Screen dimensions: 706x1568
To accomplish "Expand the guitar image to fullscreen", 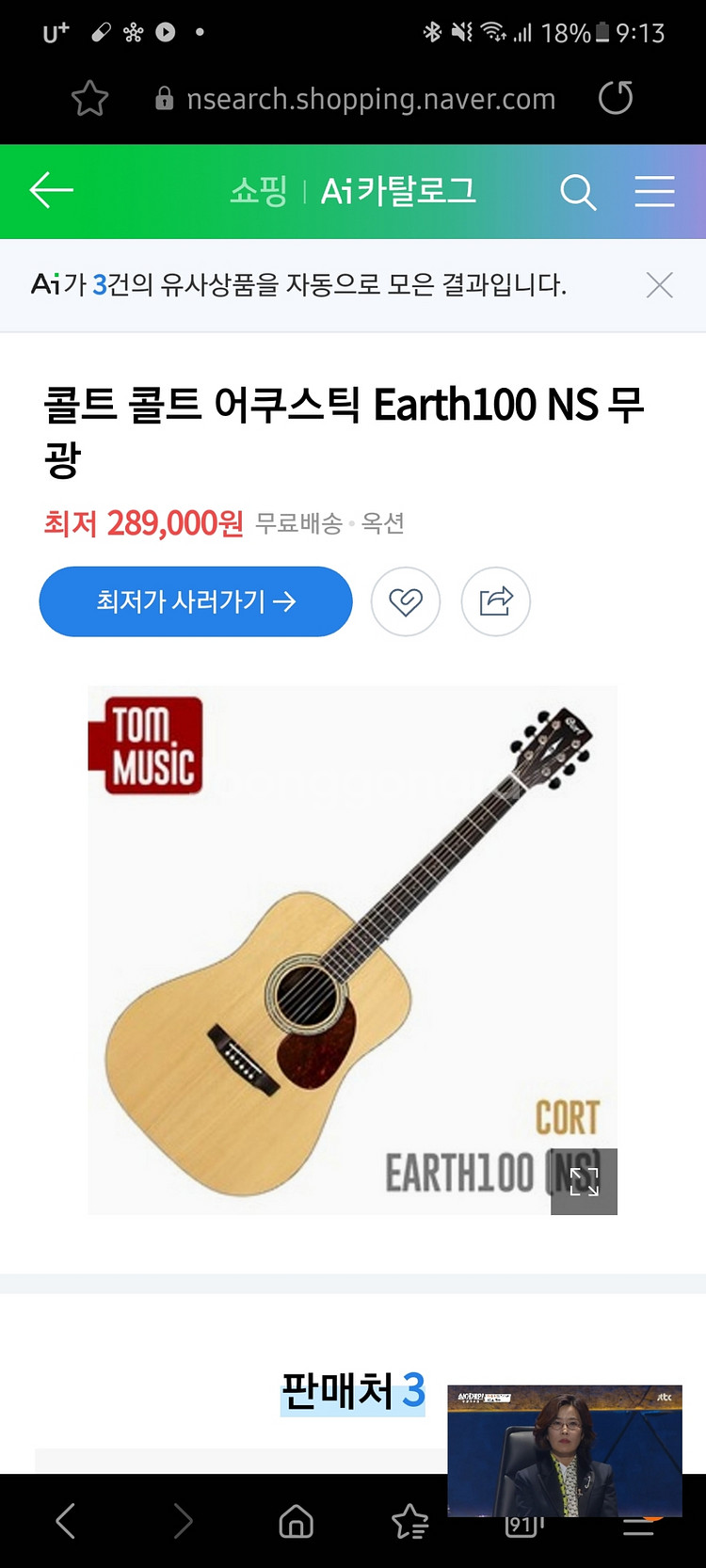I will [x=584, y=1181].
